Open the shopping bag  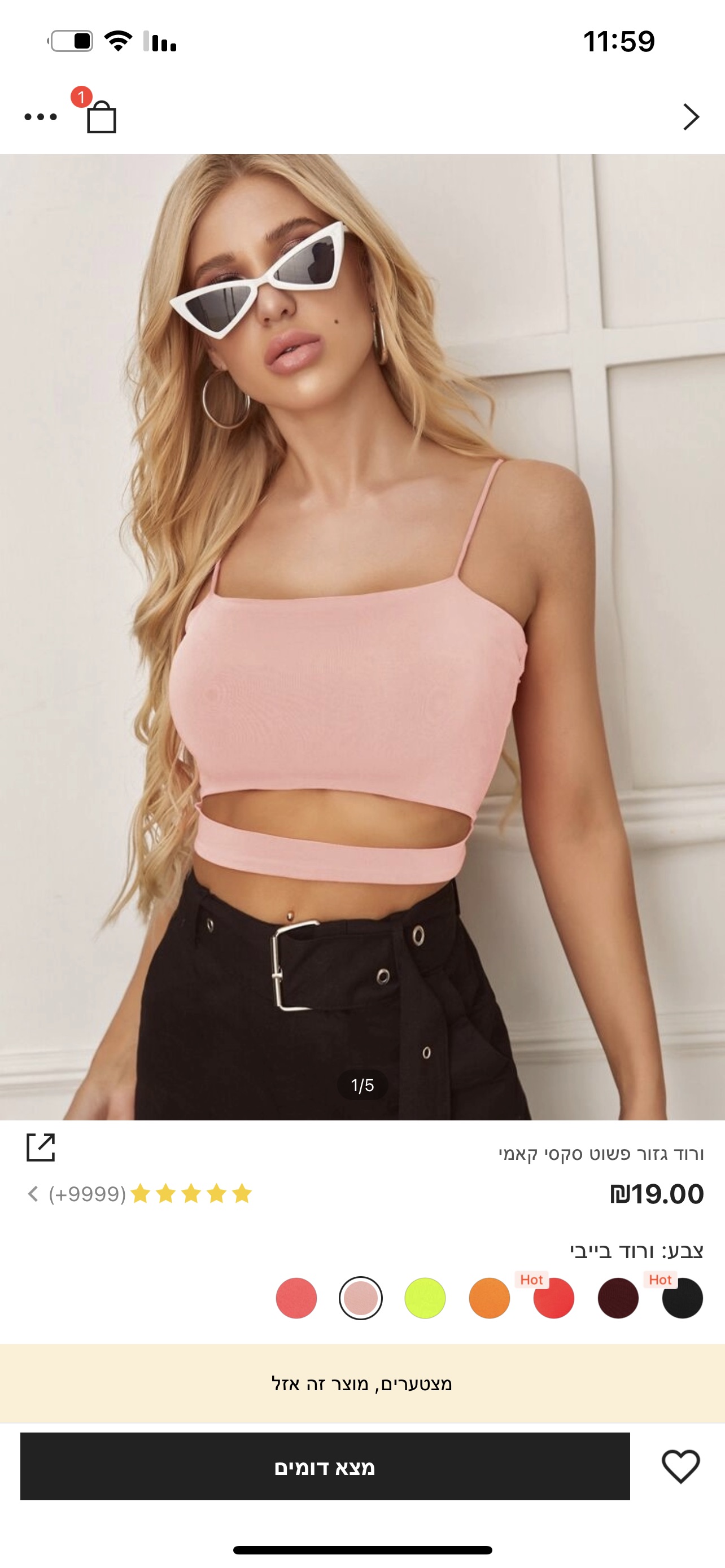101,116
